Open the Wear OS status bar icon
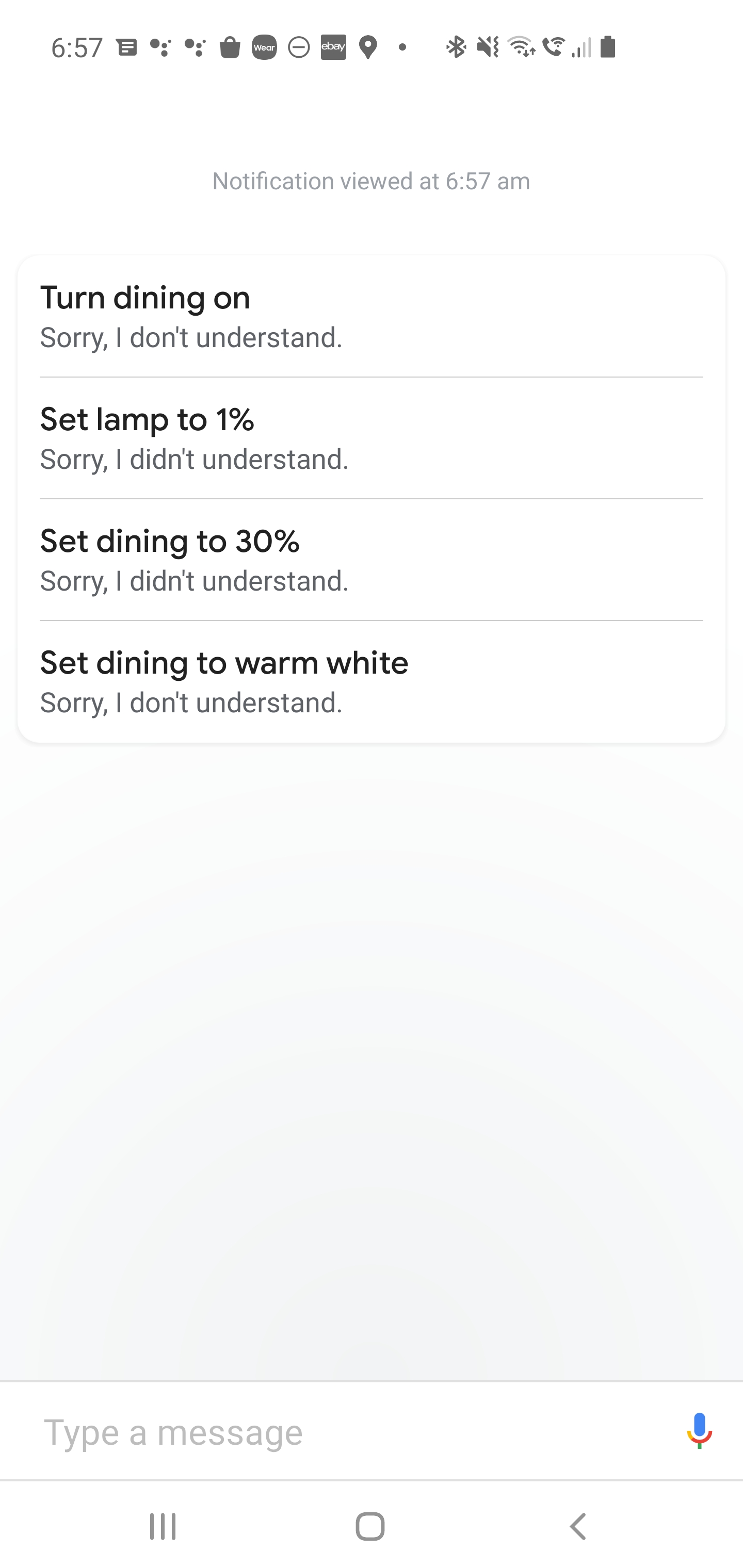 point(264,48)
